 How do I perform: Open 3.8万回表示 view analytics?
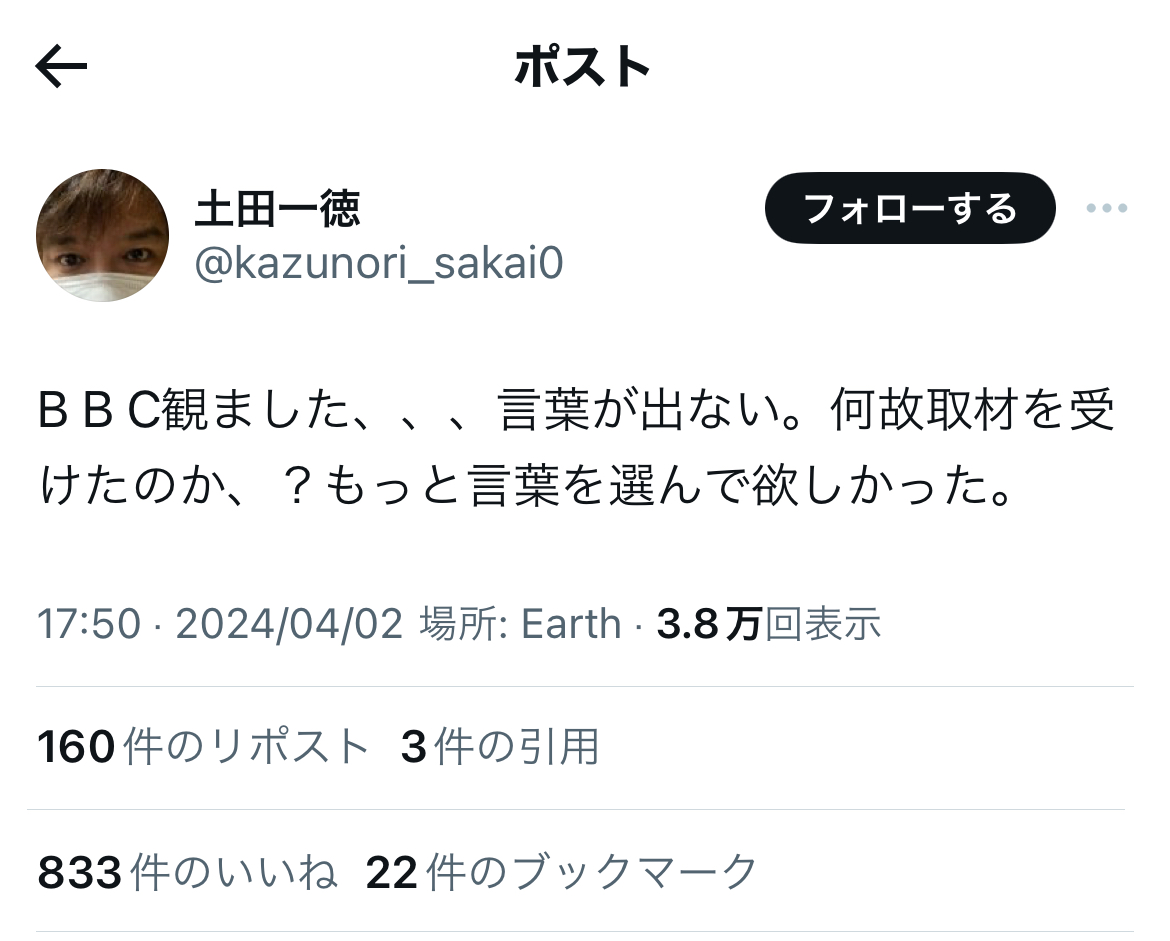(769, 624)
